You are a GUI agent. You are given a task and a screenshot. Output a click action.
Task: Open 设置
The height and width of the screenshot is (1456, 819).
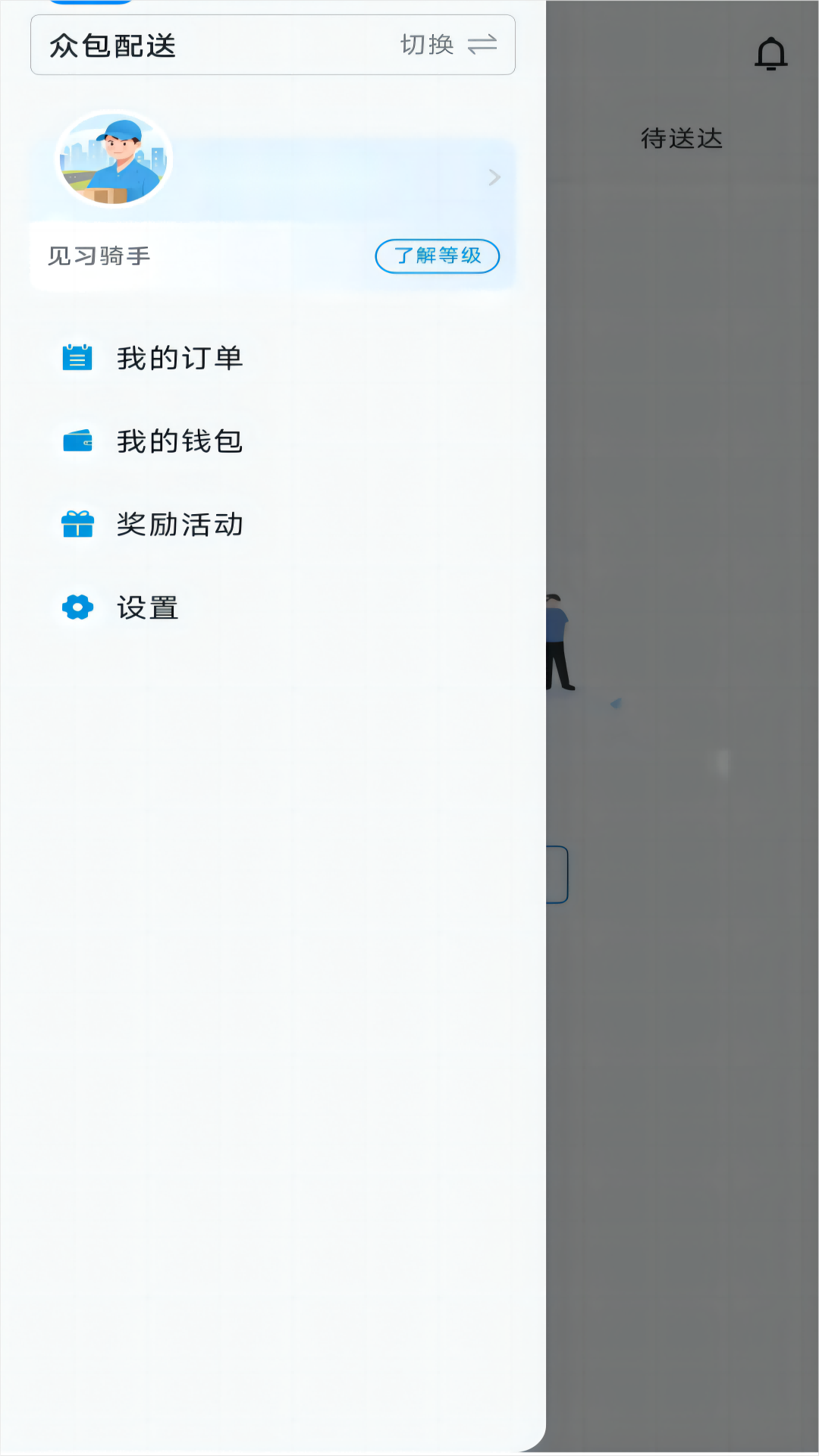pyautogui.click(x=147, y=608)
